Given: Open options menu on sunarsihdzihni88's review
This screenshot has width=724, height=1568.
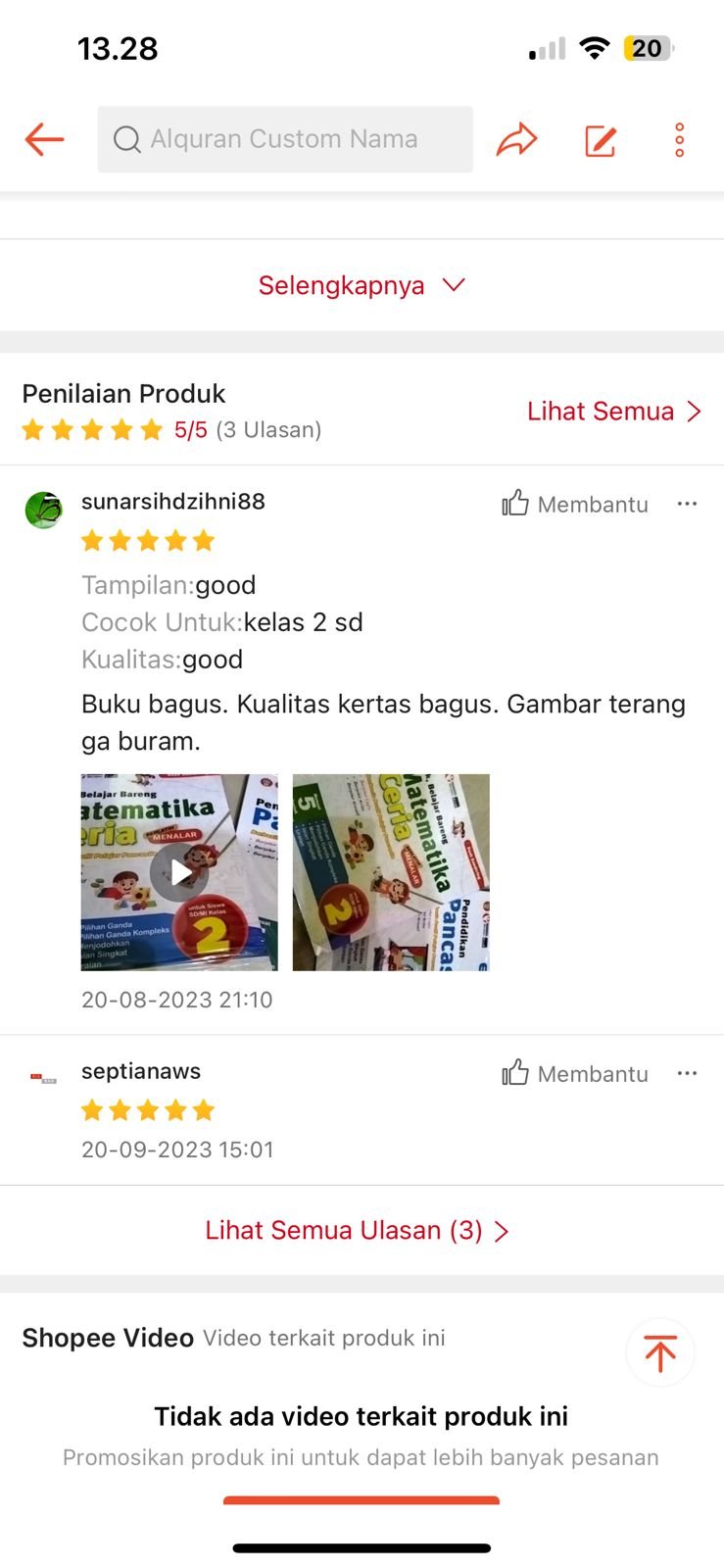Looking at the screenshot, I should [687, 503].
